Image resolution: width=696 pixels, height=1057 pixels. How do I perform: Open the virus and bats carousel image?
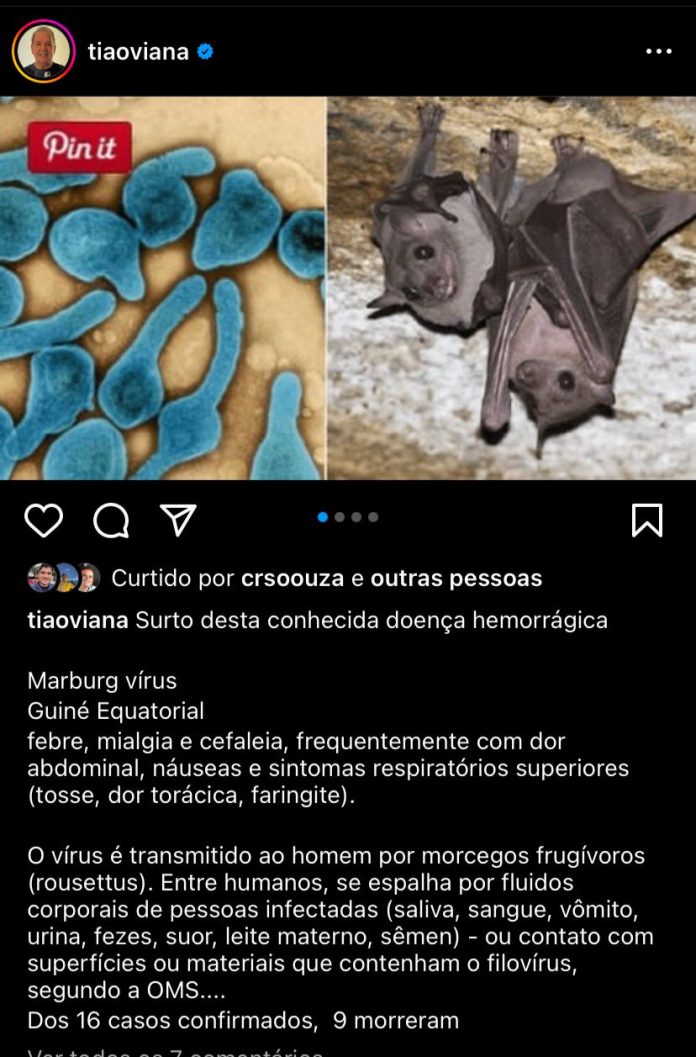(x=348, y=288)
